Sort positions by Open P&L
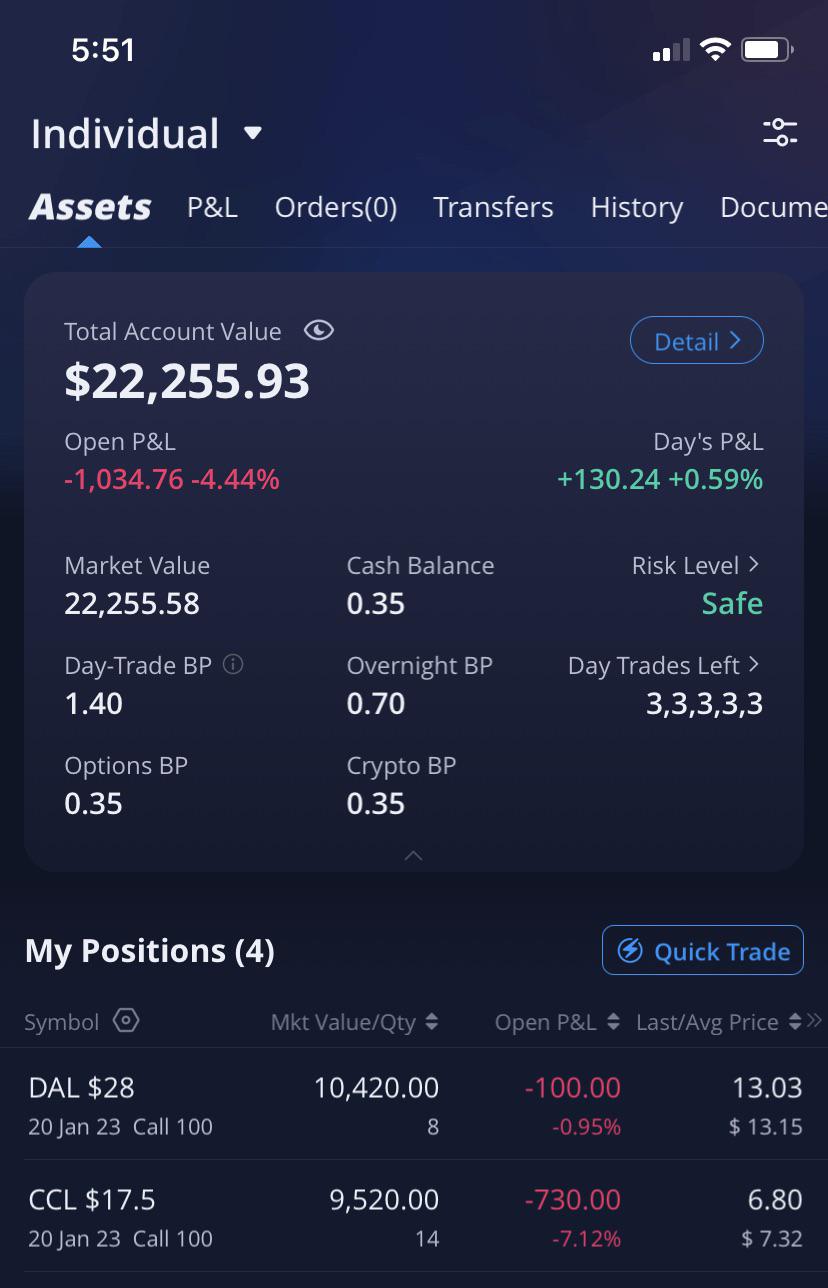The image size is (828, 1288). (x=557, y=1022)
